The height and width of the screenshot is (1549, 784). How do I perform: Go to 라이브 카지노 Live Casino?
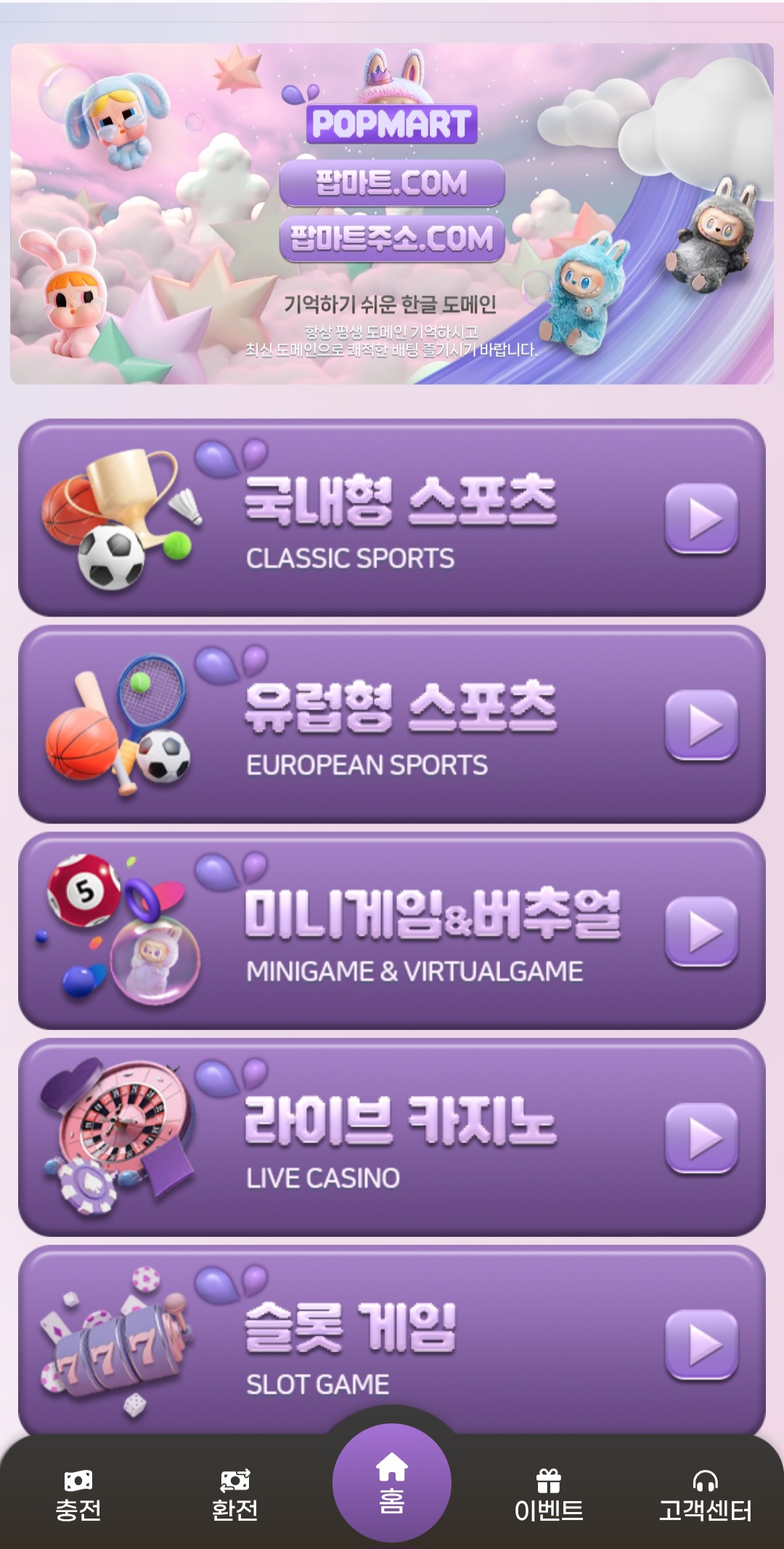pyautogui.click(x=392, y=1137)
